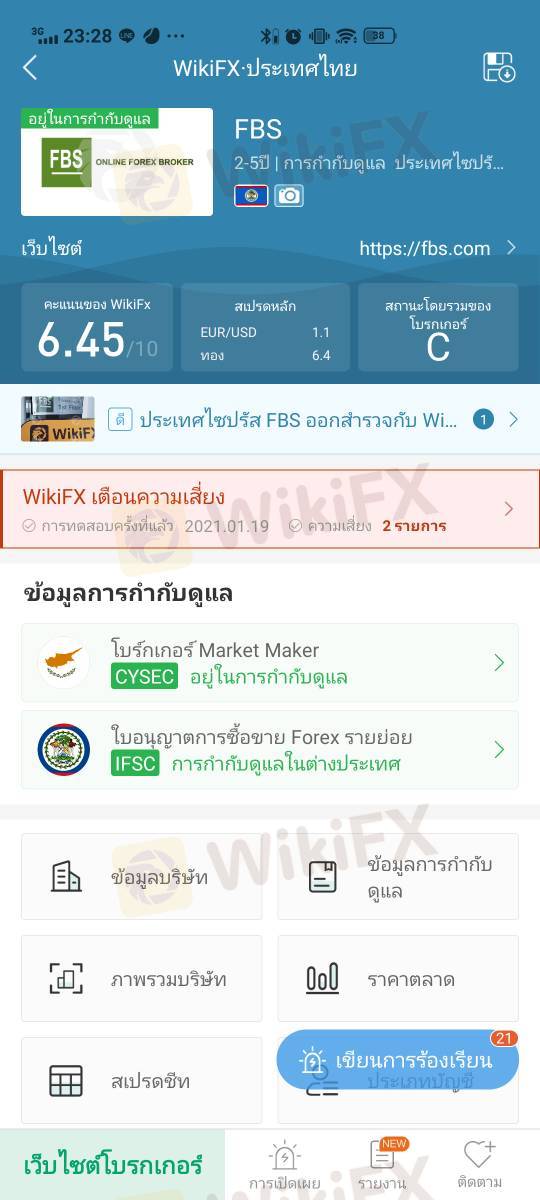The height and width of the screenshot is (1200, 540).
Task: Open the ราคาตลาด tile
Action: tap(398, 978)
